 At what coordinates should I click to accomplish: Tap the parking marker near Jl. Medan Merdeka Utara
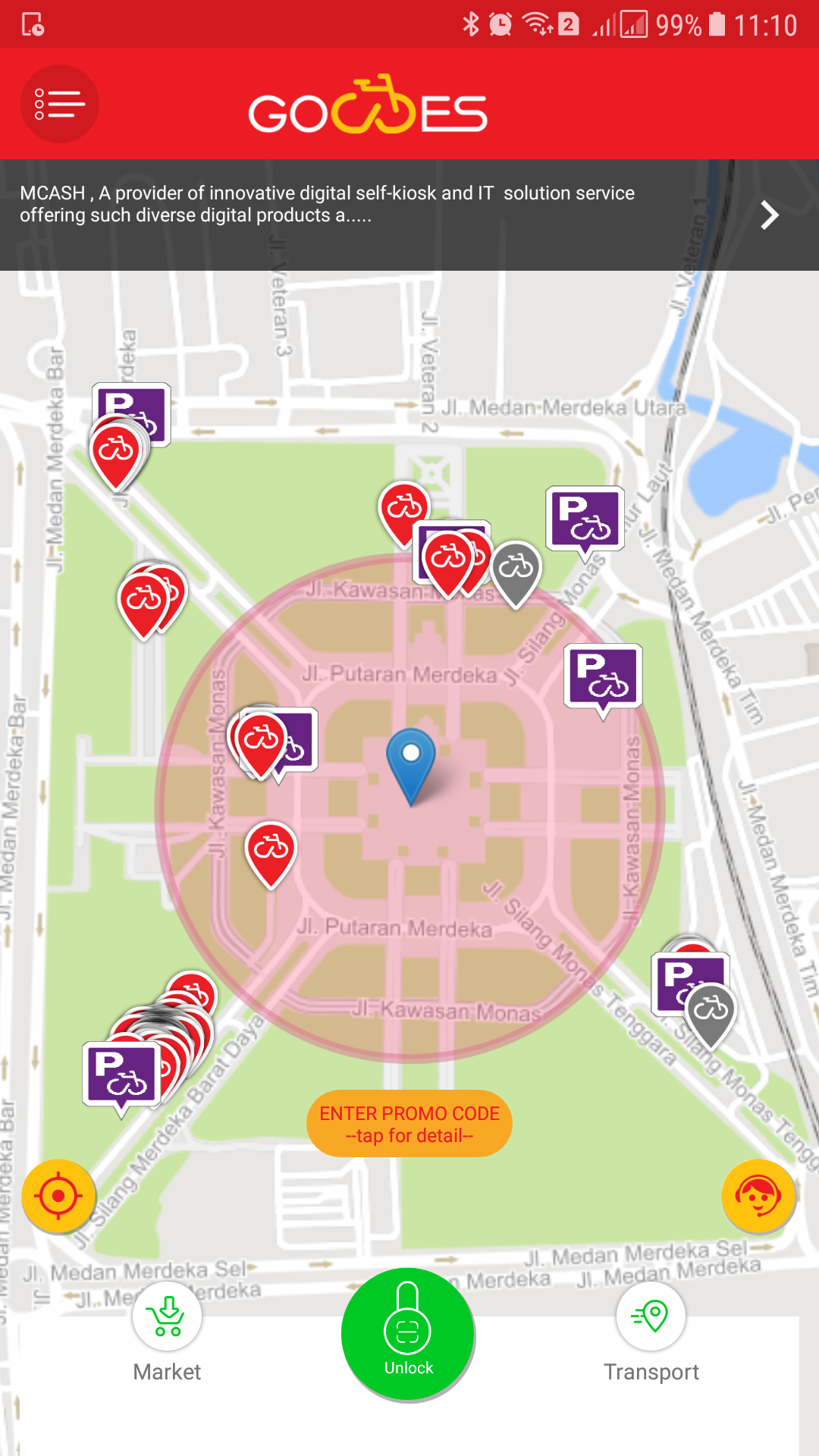tap(585, 519)
